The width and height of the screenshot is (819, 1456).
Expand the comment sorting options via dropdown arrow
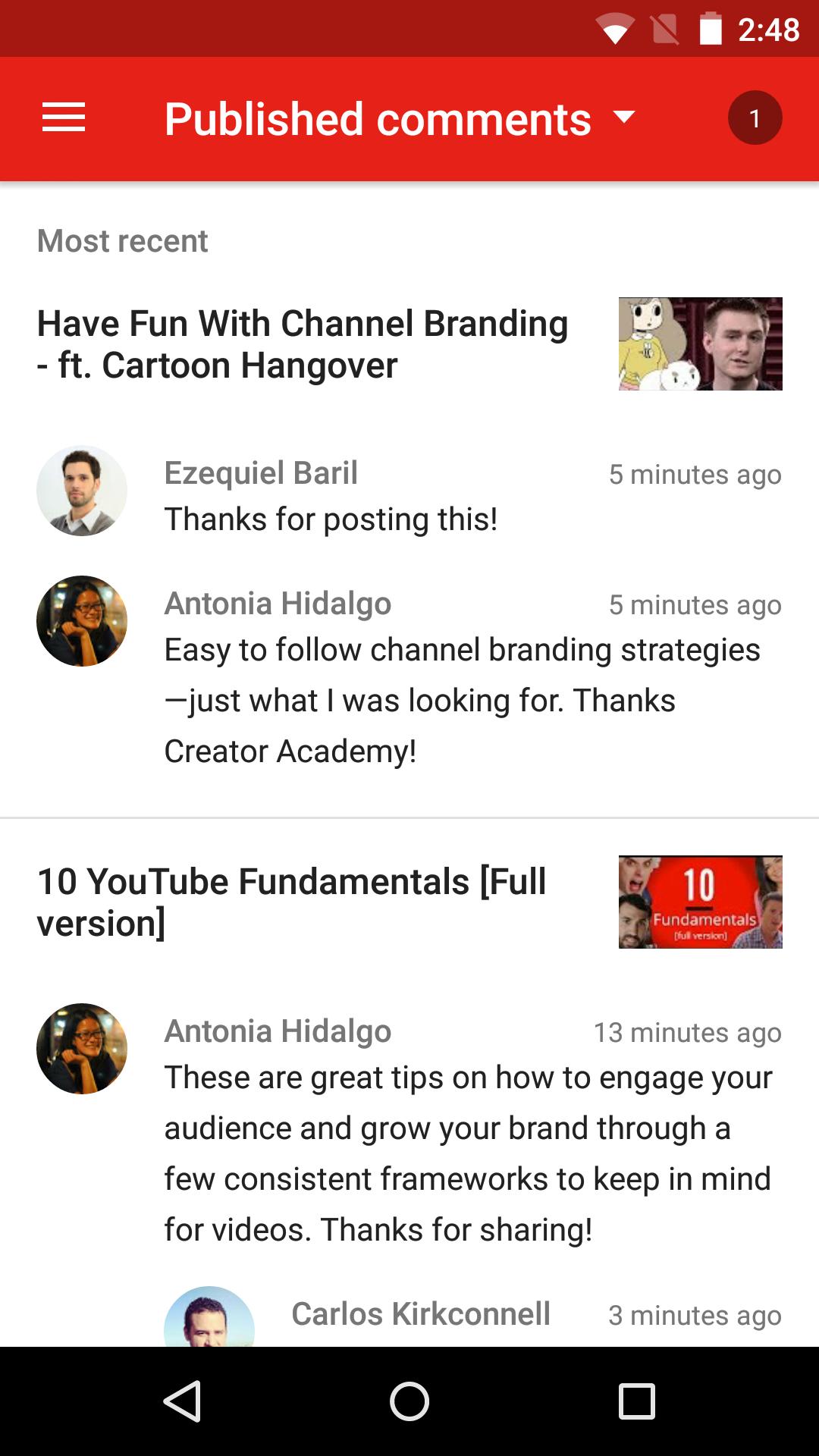[623, 118]
